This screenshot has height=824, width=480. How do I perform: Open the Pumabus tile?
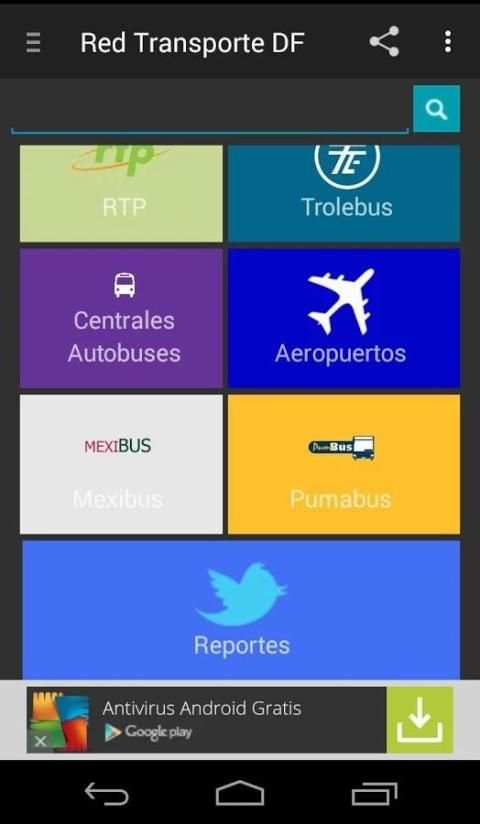coord(344,465)
